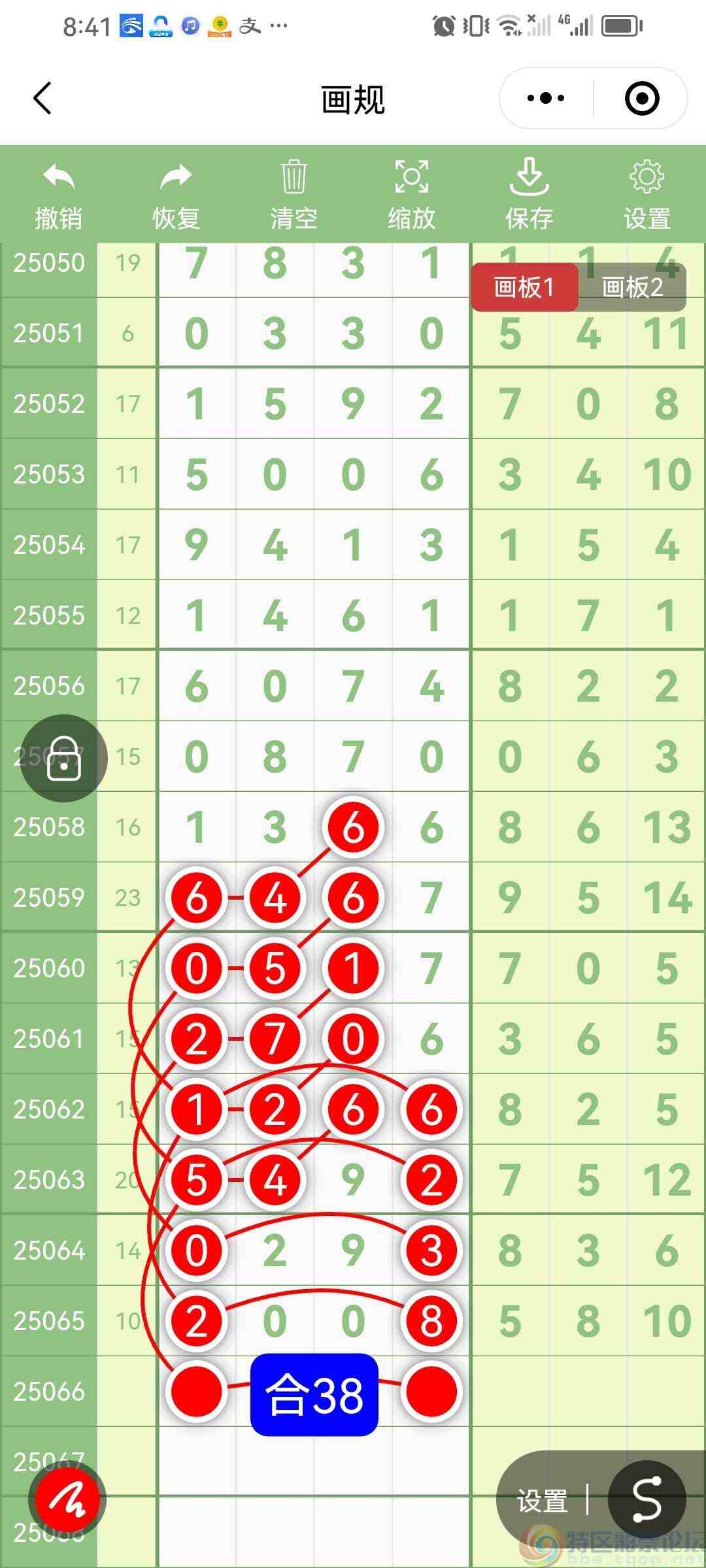Image resolution: width=706 pixels, height=1568 pixels.
Task: Tap the capsule circle button beside ellipsis
Action: click(x=643, y=98)
